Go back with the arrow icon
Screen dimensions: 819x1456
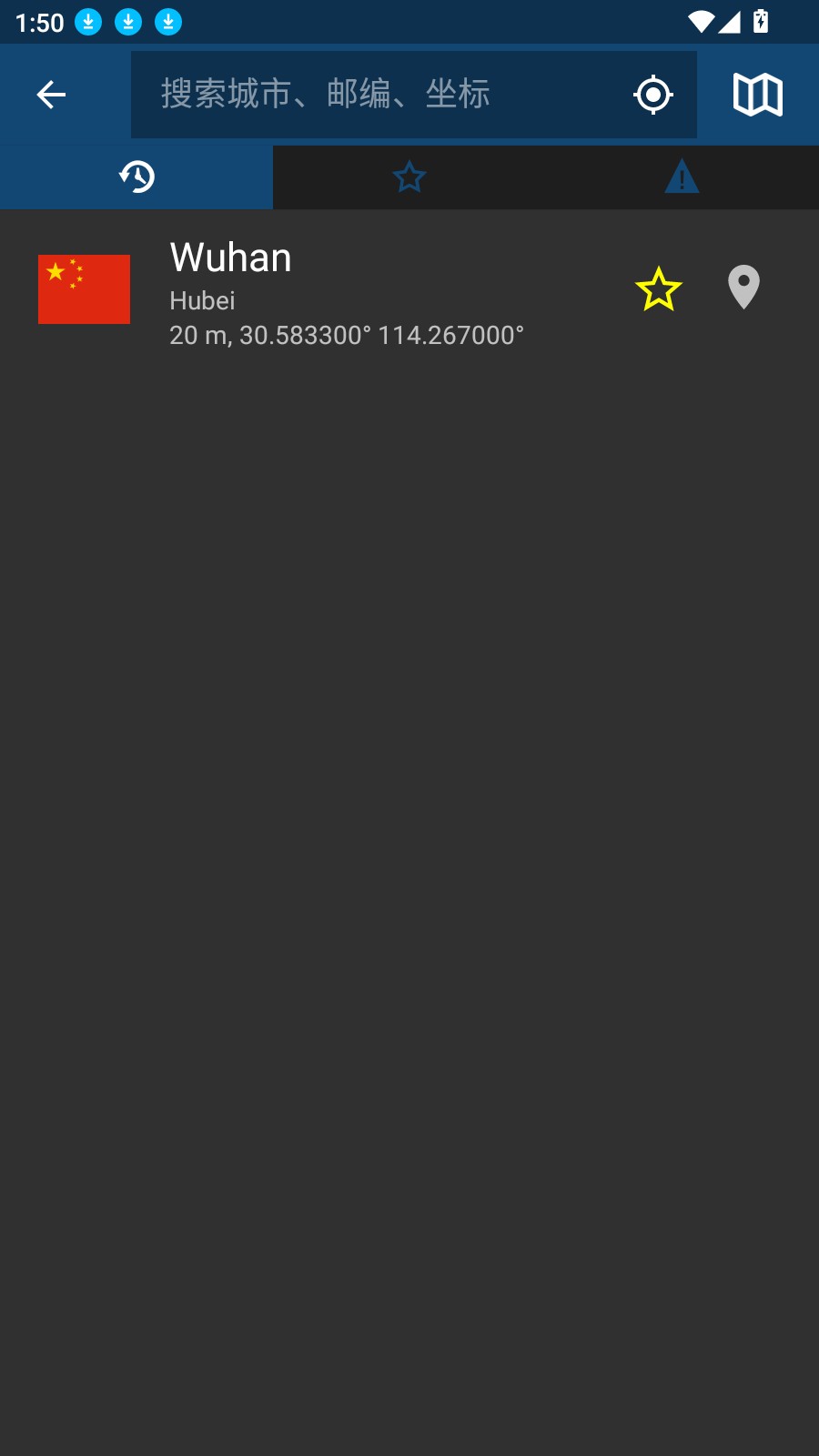pos(51,95)
